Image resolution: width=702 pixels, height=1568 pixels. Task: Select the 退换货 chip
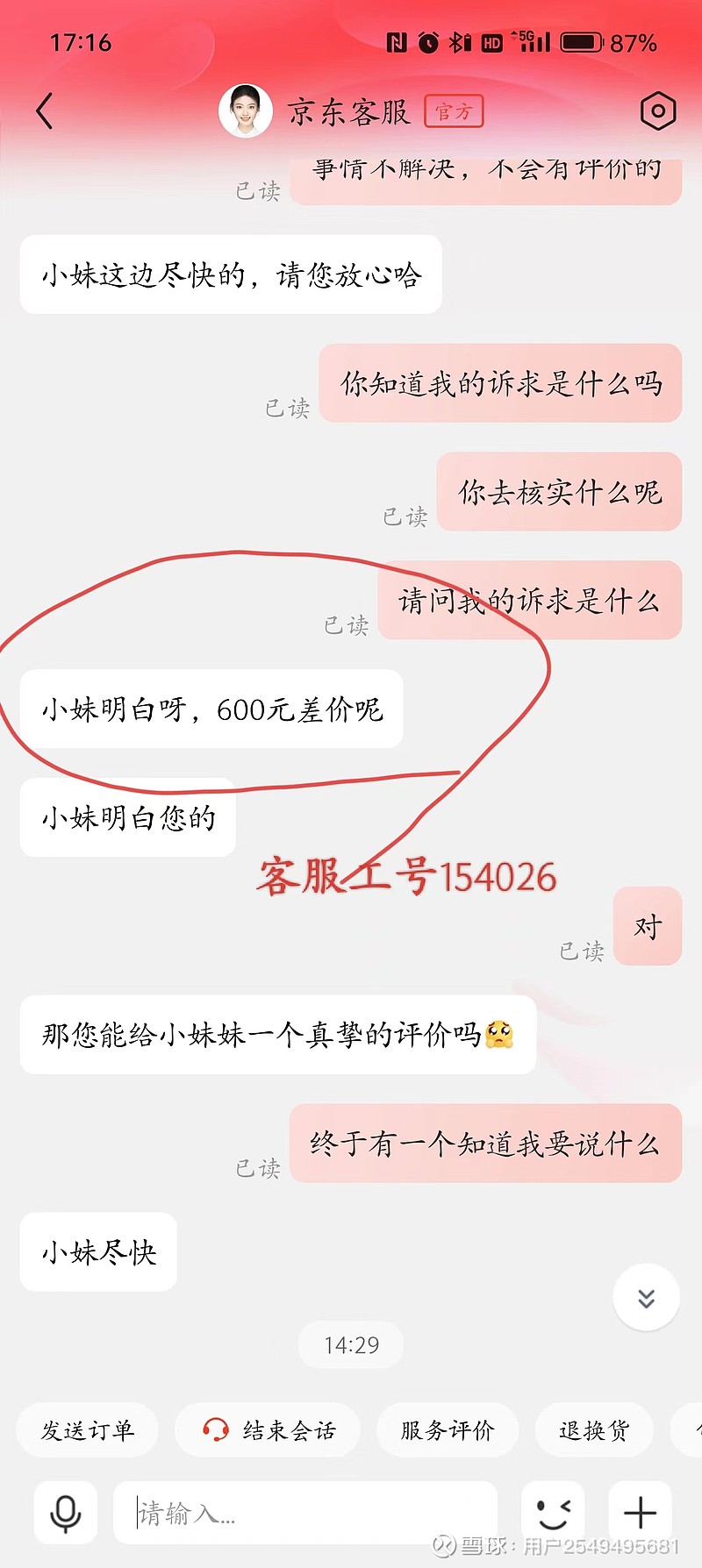(x=594, y=1430)
